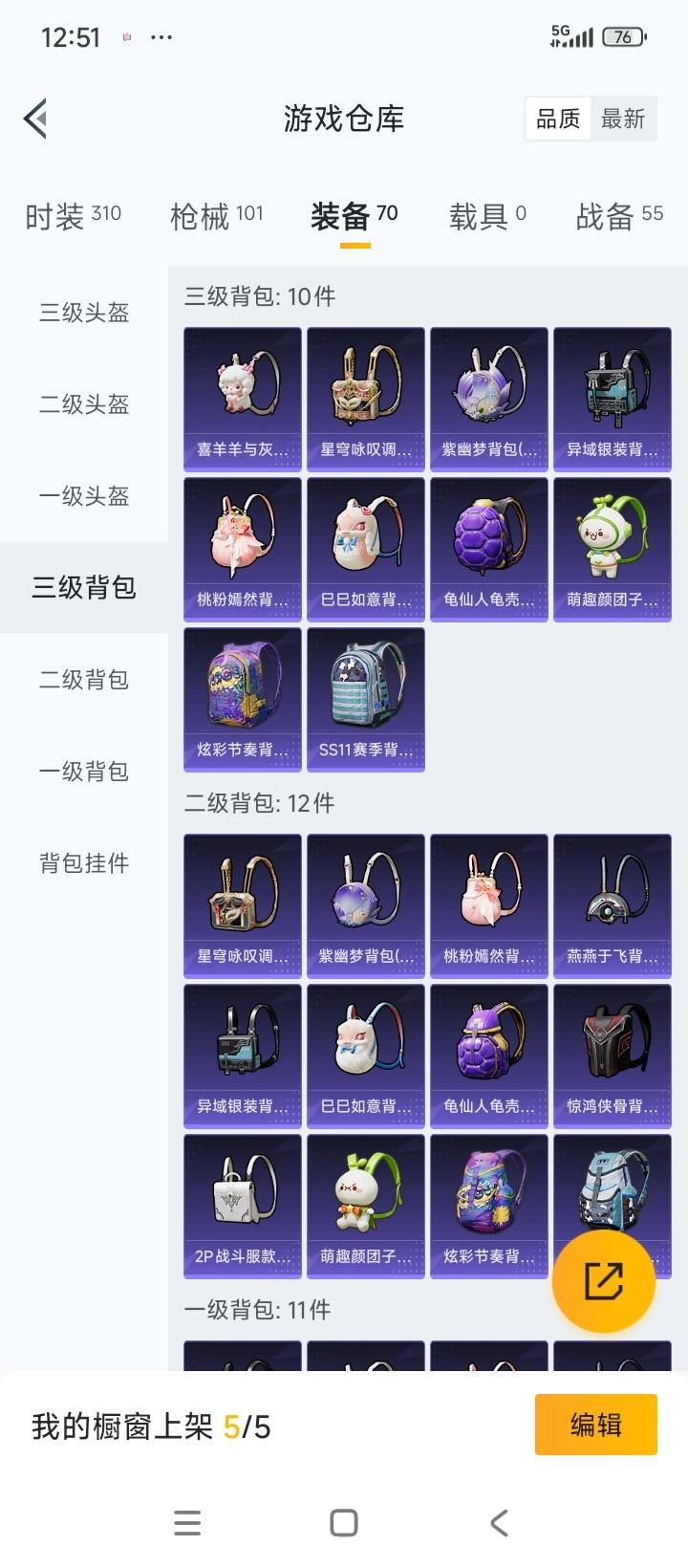Screen dimensions: 688x1568
Task: Switch to the 枪械 tab
Action: coord(216,216)
